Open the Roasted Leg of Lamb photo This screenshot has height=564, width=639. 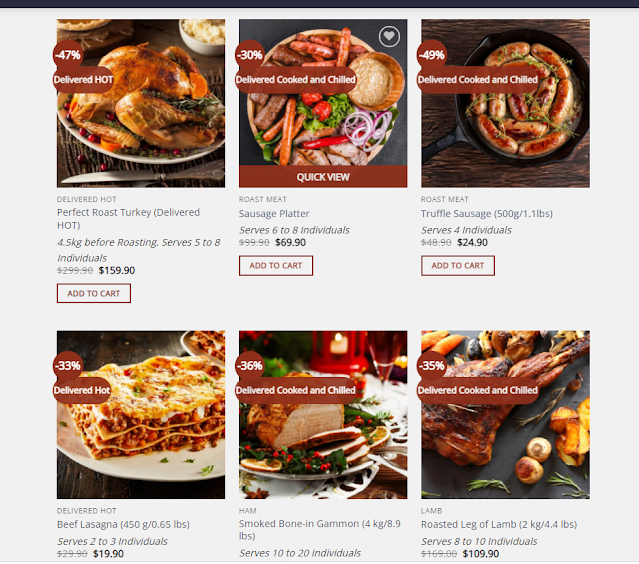[505, 440]
